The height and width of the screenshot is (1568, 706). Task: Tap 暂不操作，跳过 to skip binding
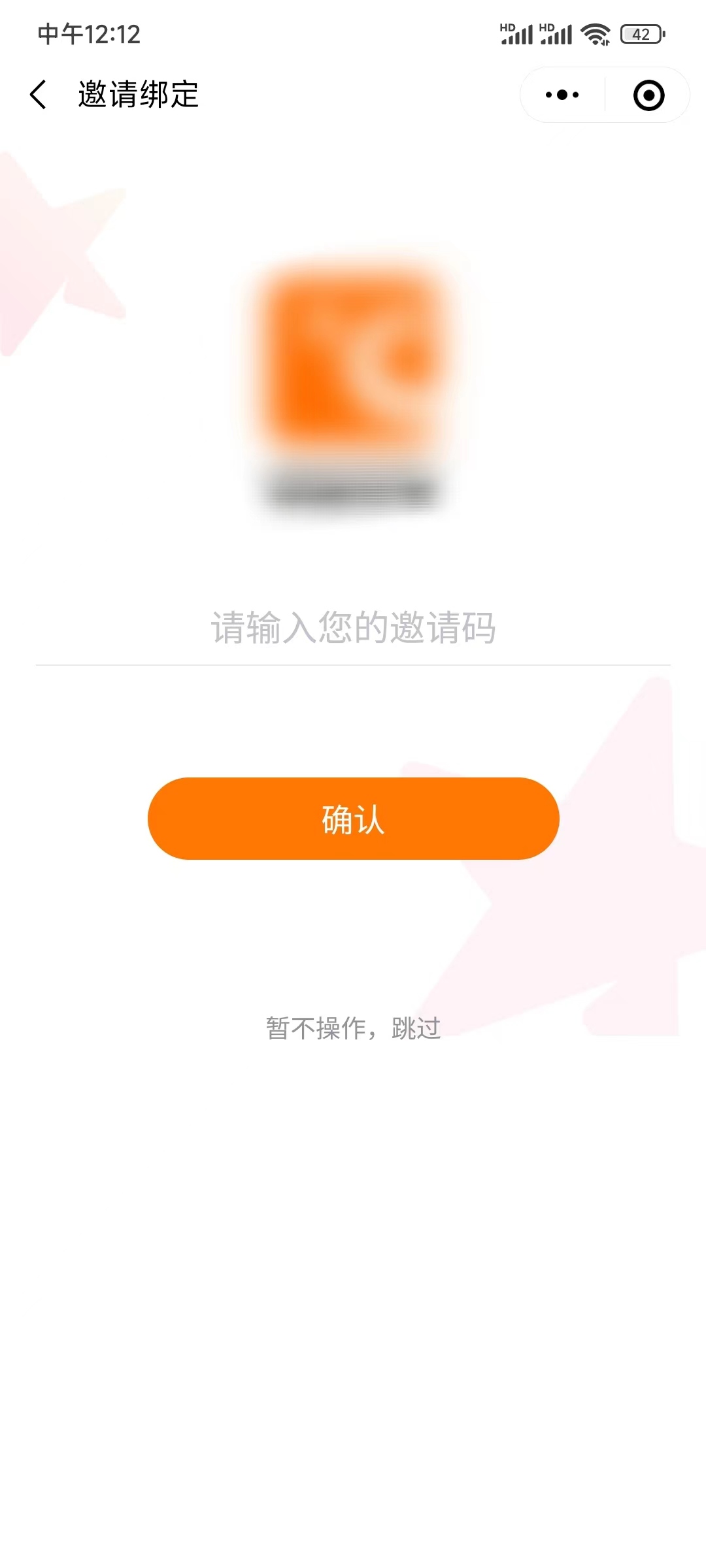click(353, 1028)
